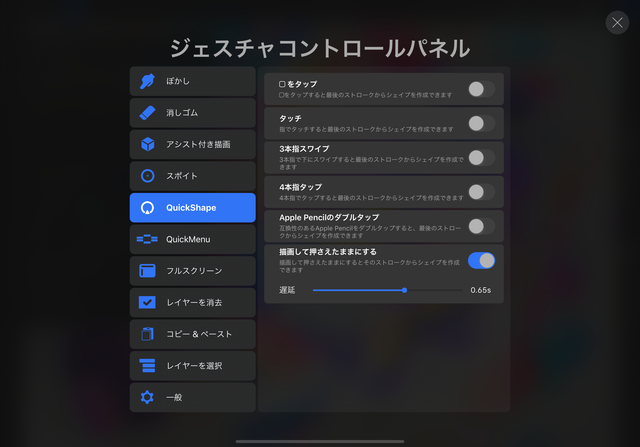Open レイヤーを選択 settings
This screenshot has width=640, height=447.
point(192,365)
